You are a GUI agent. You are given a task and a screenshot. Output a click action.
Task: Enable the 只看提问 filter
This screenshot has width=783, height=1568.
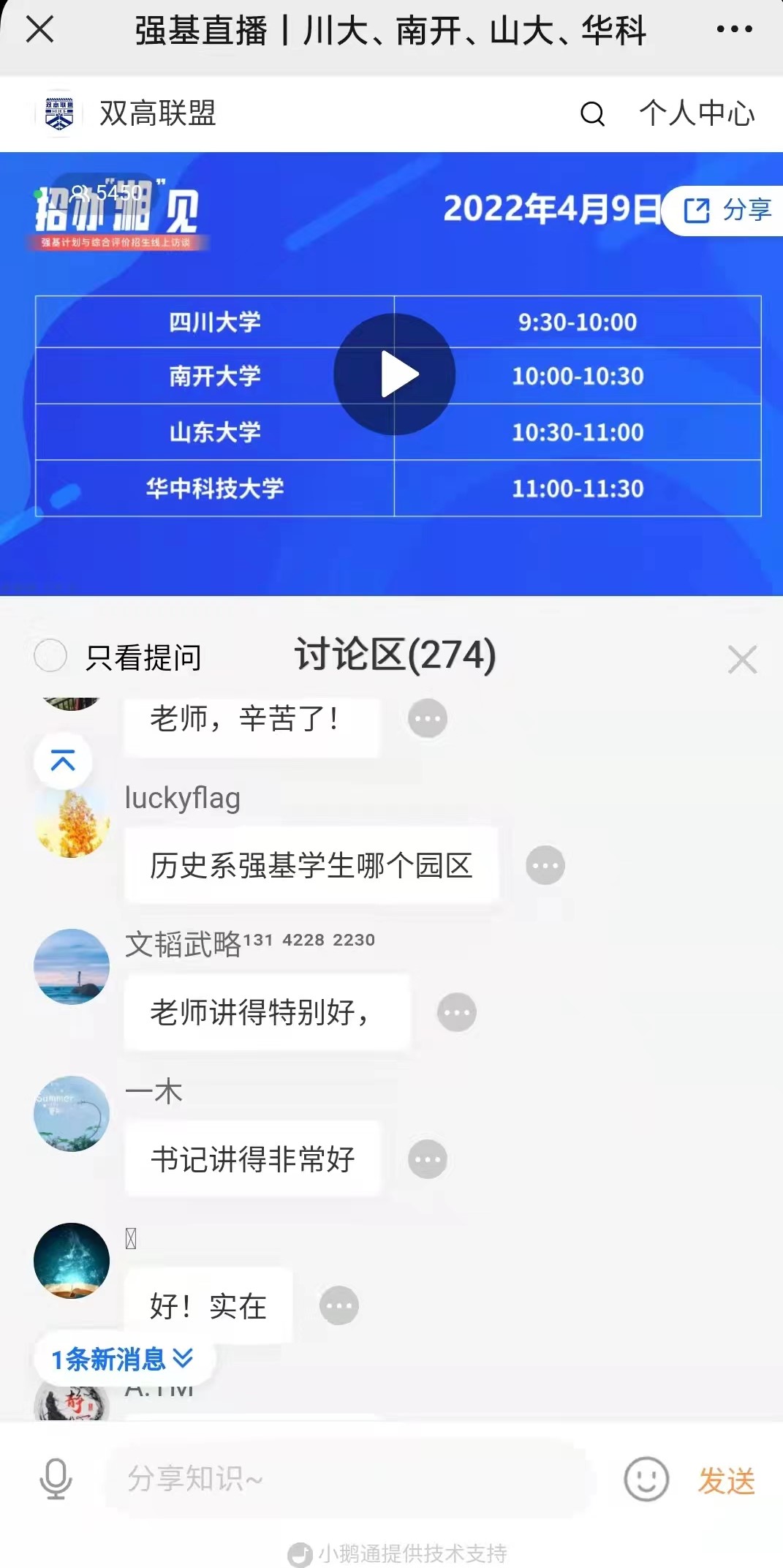click(51, 655)
